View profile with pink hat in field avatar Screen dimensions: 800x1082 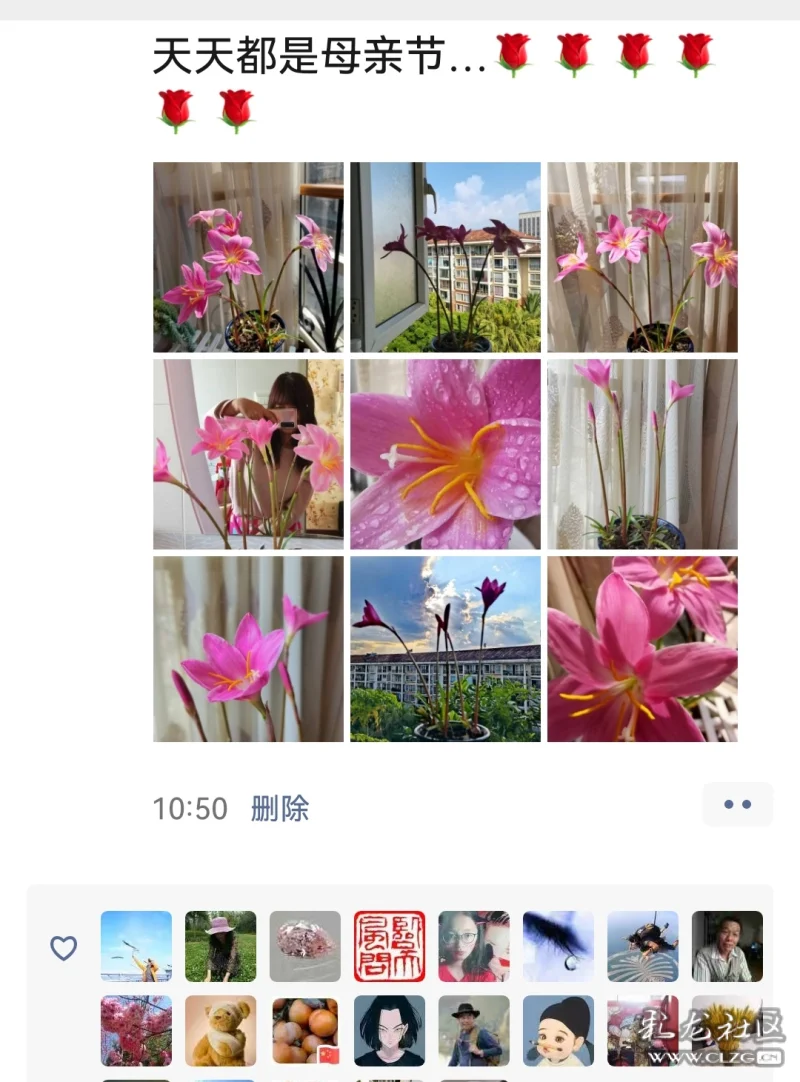point(220,946)
